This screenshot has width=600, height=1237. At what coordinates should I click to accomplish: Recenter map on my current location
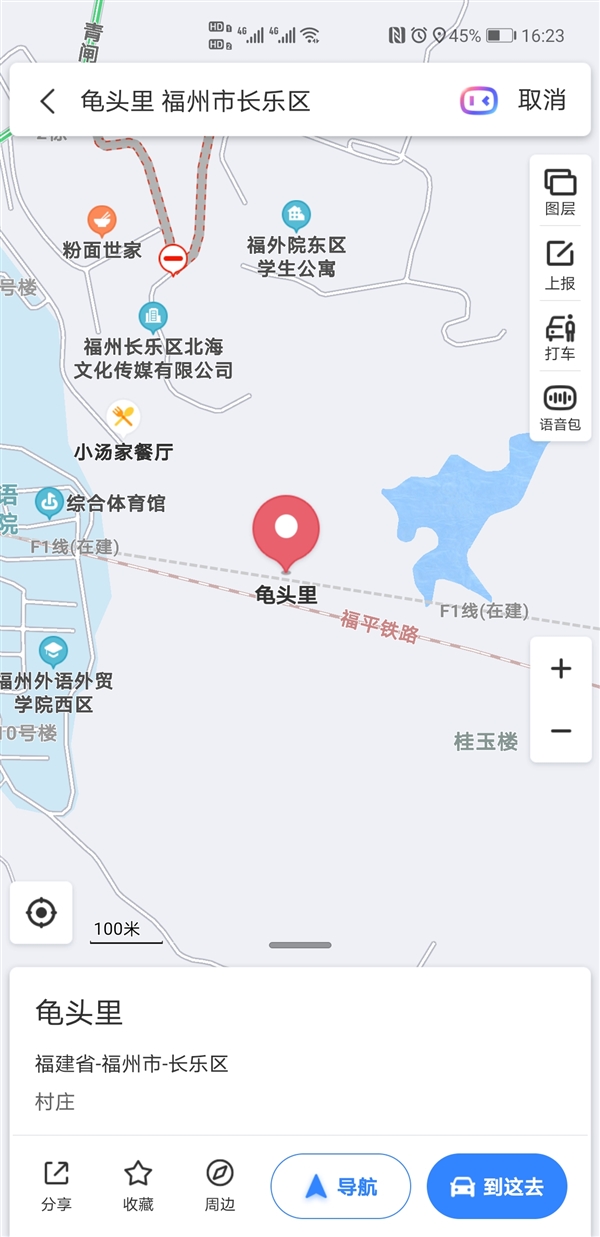[41, 912]
